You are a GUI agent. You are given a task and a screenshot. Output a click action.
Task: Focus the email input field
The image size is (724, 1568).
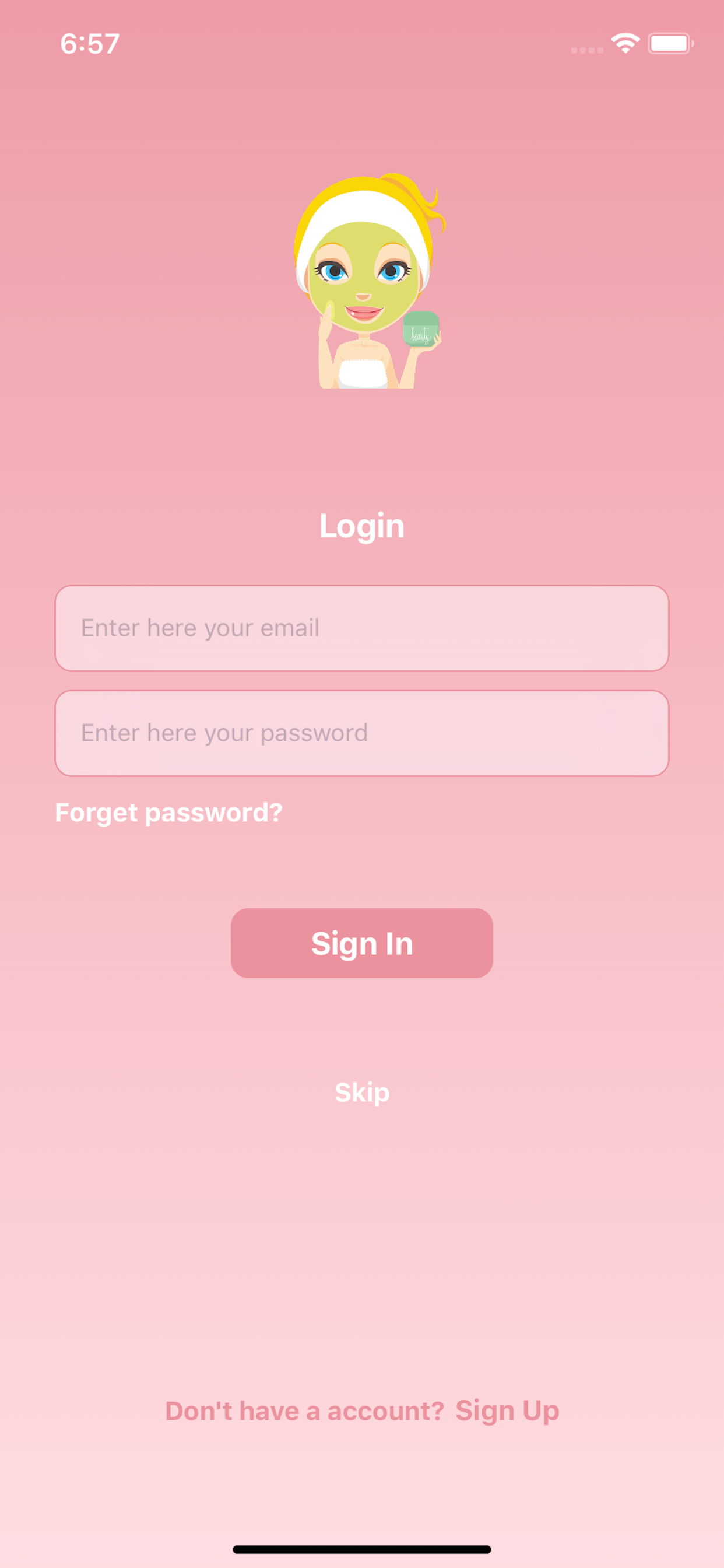(362, 628)
